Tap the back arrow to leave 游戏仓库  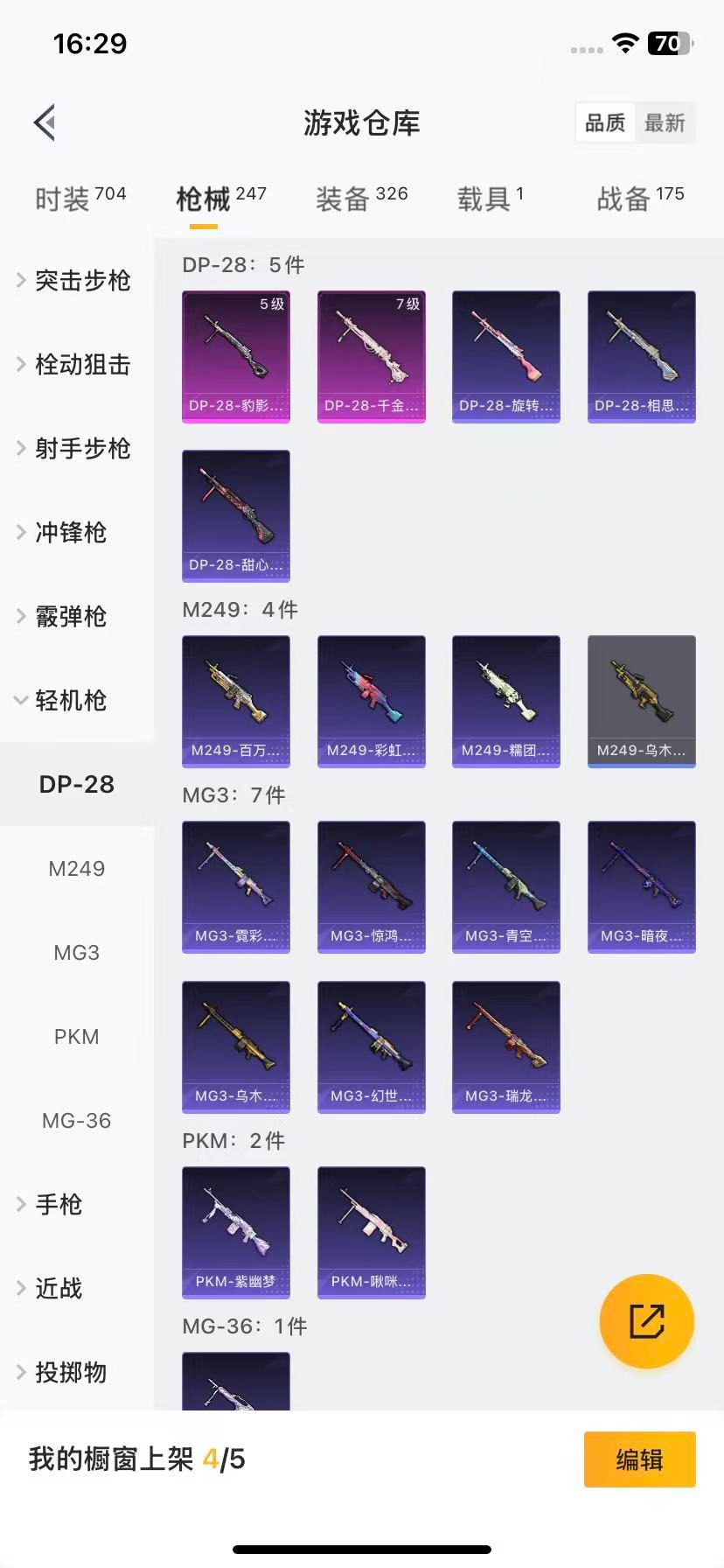coord(44,122)
